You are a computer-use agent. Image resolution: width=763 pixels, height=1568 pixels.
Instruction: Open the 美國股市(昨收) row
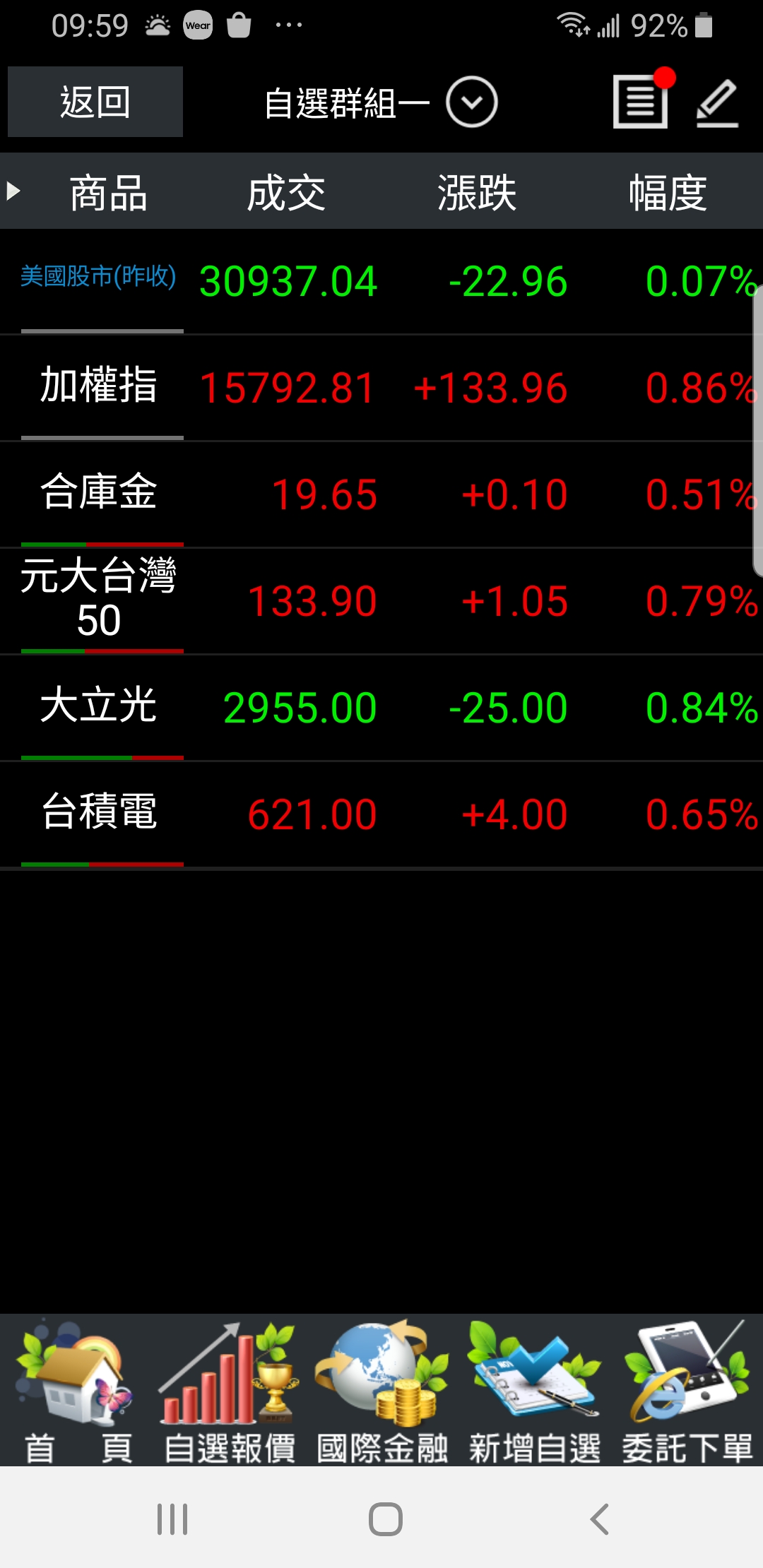point(381,281)
